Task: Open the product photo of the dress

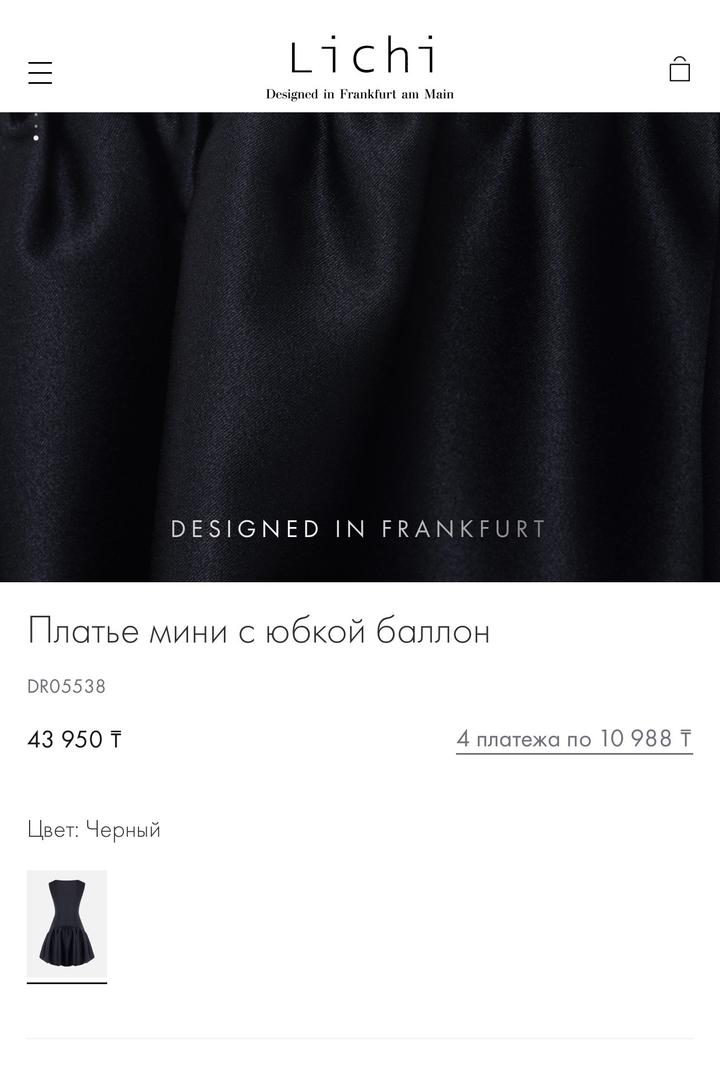Action: 360,346
